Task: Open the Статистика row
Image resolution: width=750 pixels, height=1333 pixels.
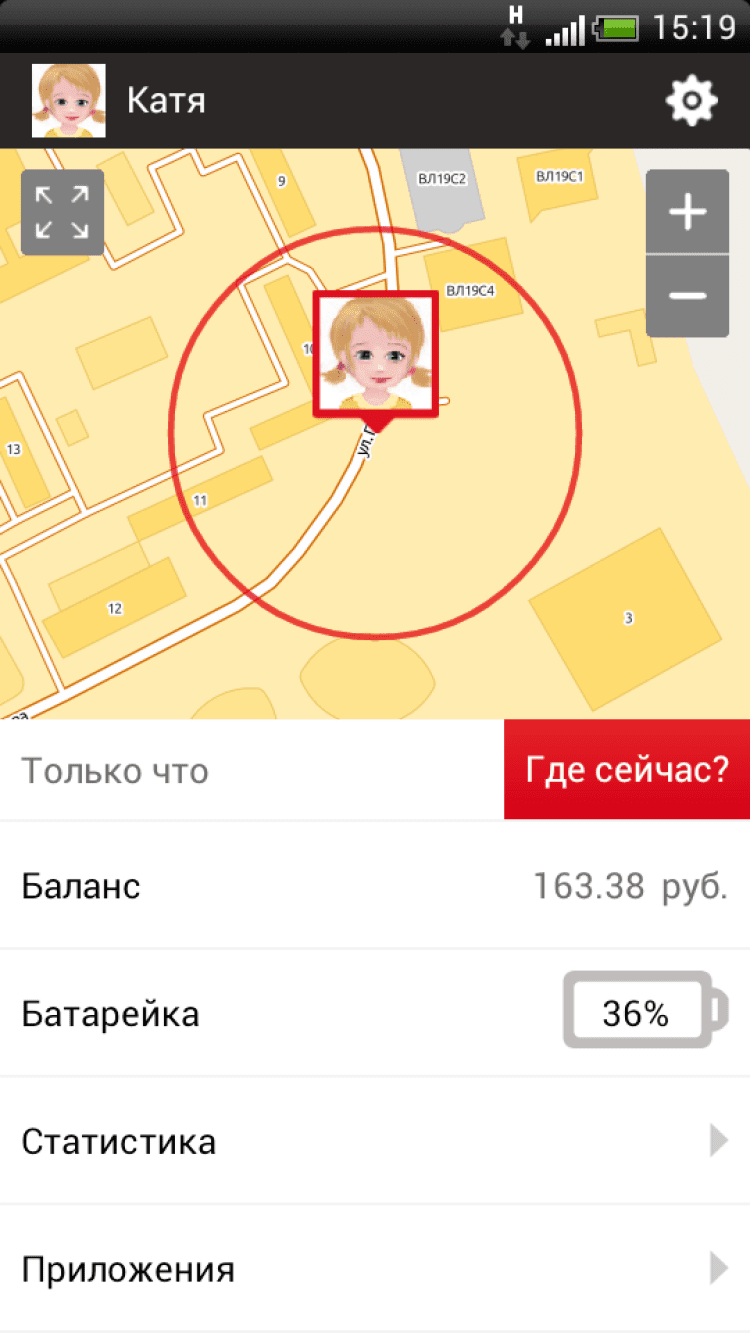Action: pyautogui.click(x=375, y=1141)
